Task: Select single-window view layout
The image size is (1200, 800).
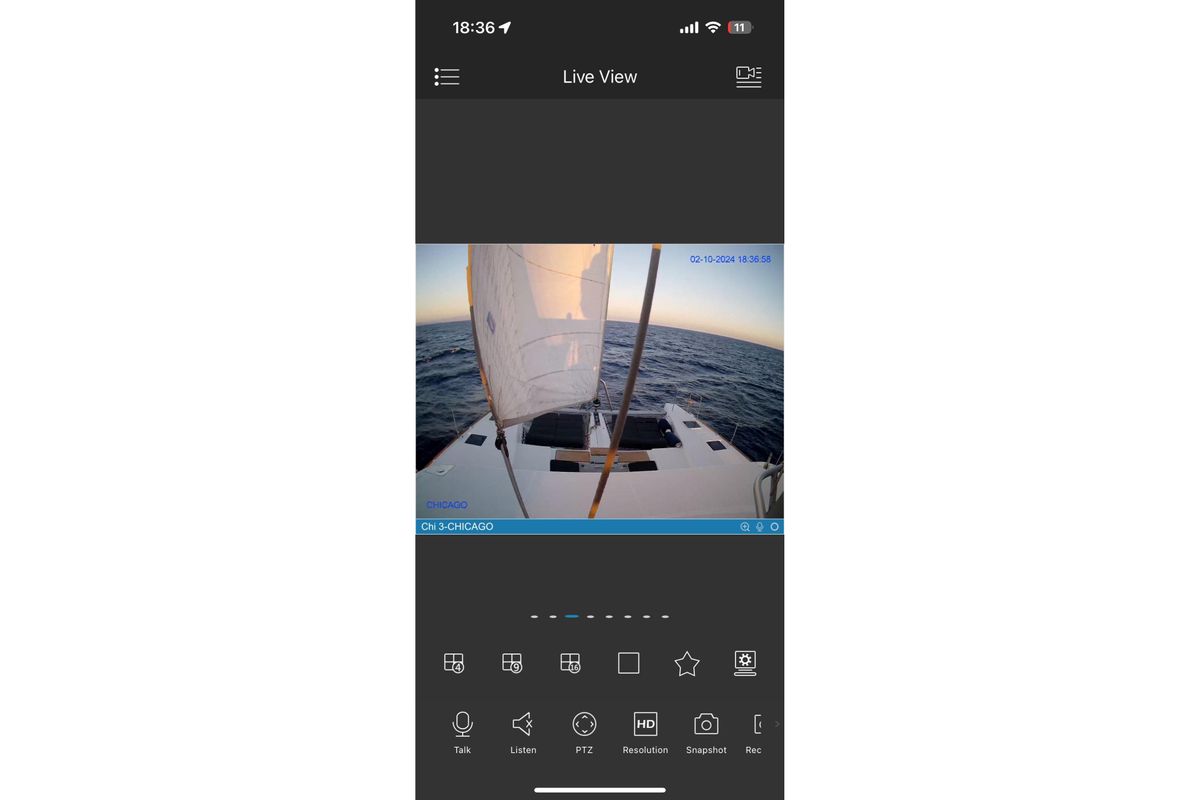Action: 628,663
